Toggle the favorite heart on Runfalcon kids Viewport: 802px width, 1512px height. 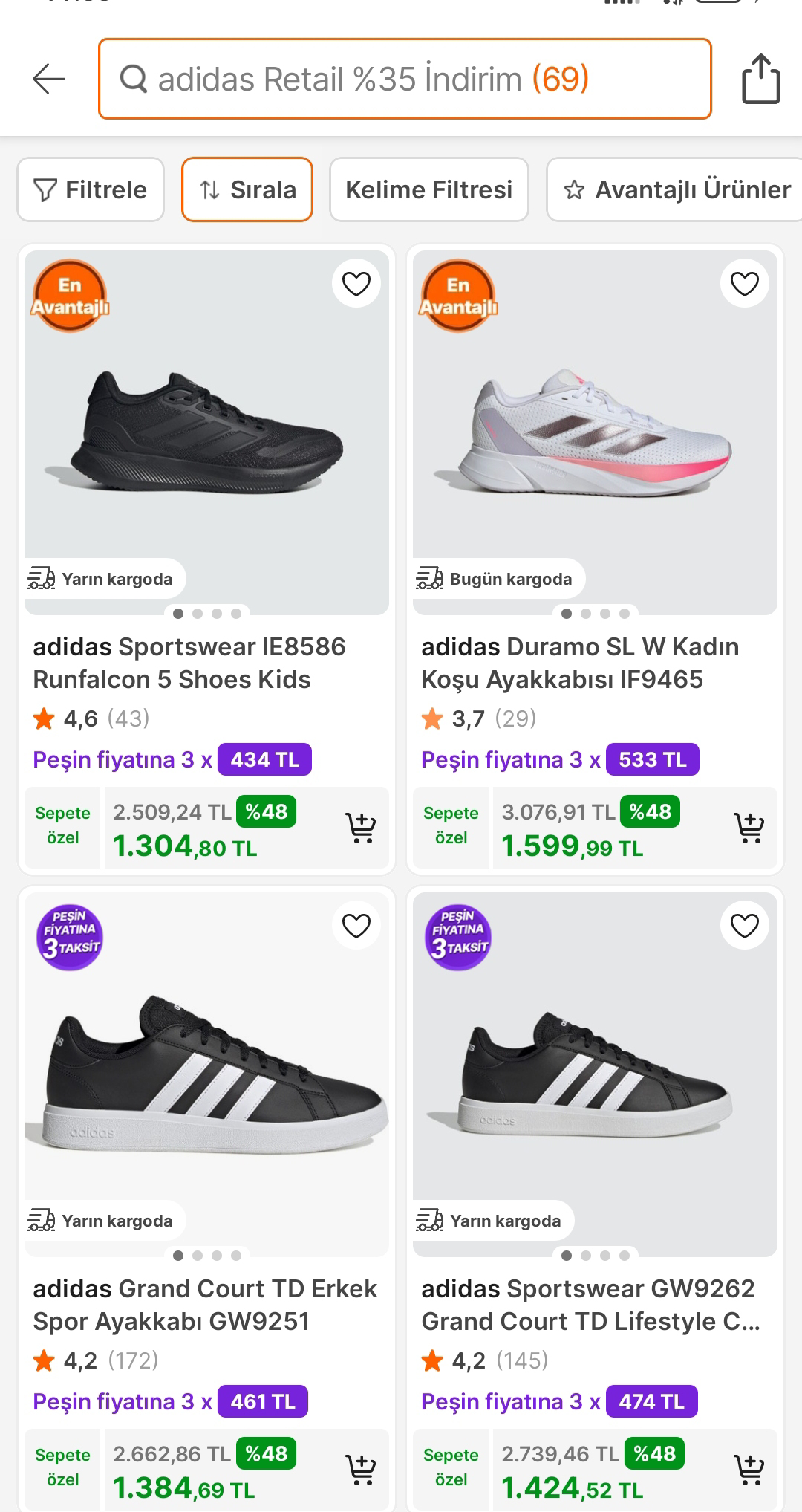click(356, 283)
